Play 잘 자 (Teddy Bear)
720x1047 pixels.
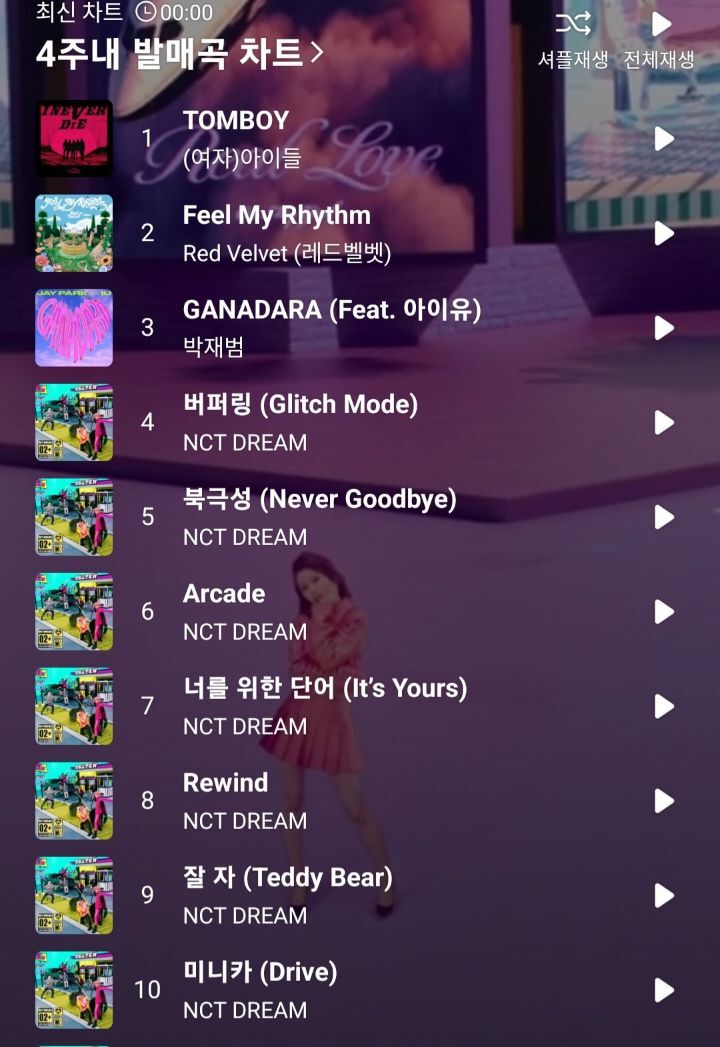click(664, 895)
